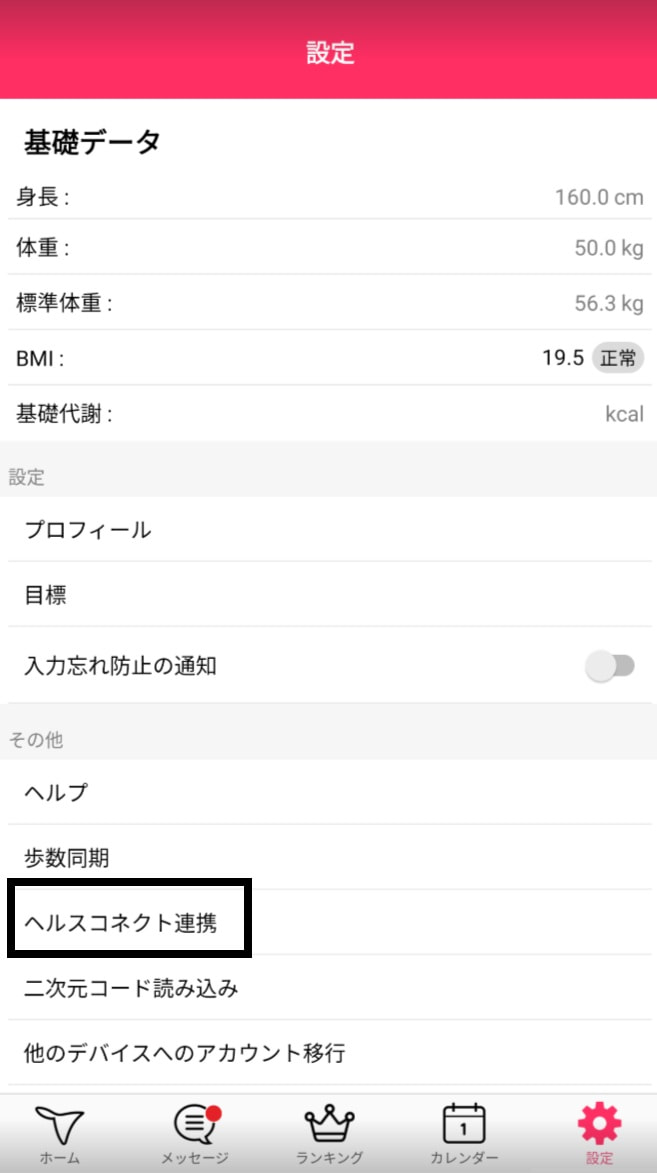Enable the 入力忘れ防止の通知 switch
The height and width of the screenshot is (1173, 657).
pos(609,667)
